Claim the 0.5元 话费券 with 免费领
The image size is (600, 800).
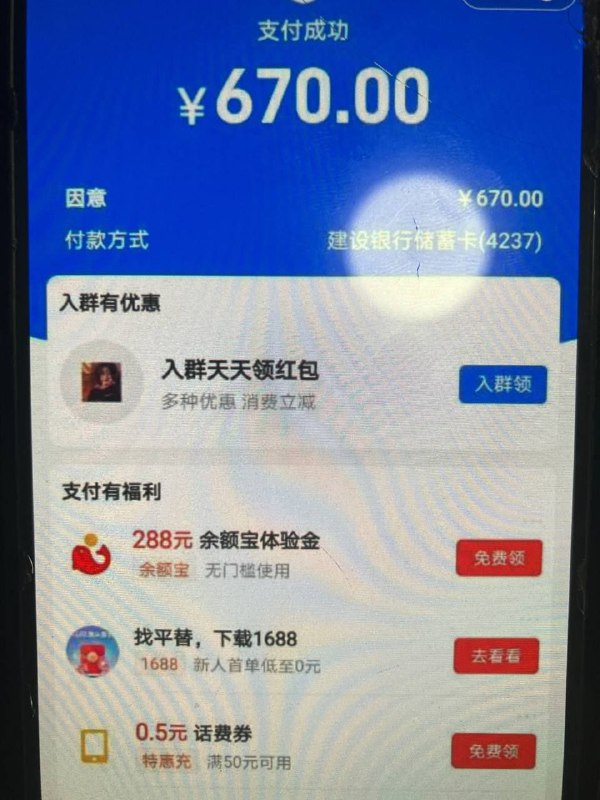click(x=493, y=751)
